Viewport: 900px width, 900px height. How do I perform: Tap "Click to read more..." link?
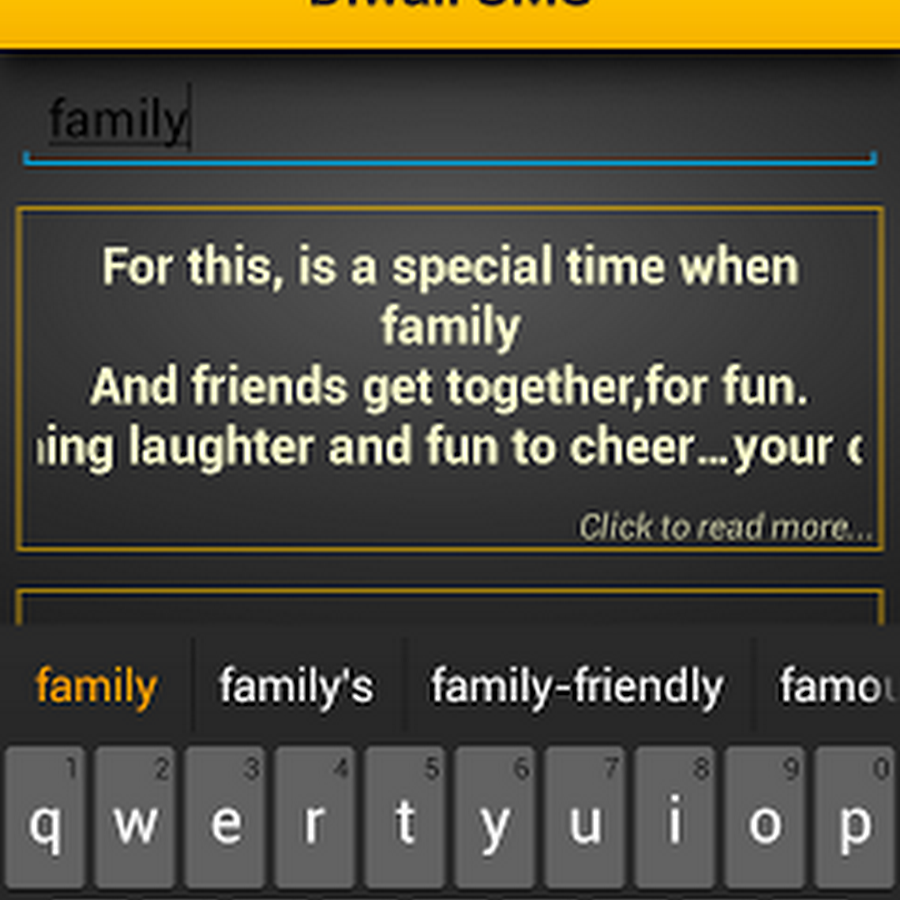725,527
